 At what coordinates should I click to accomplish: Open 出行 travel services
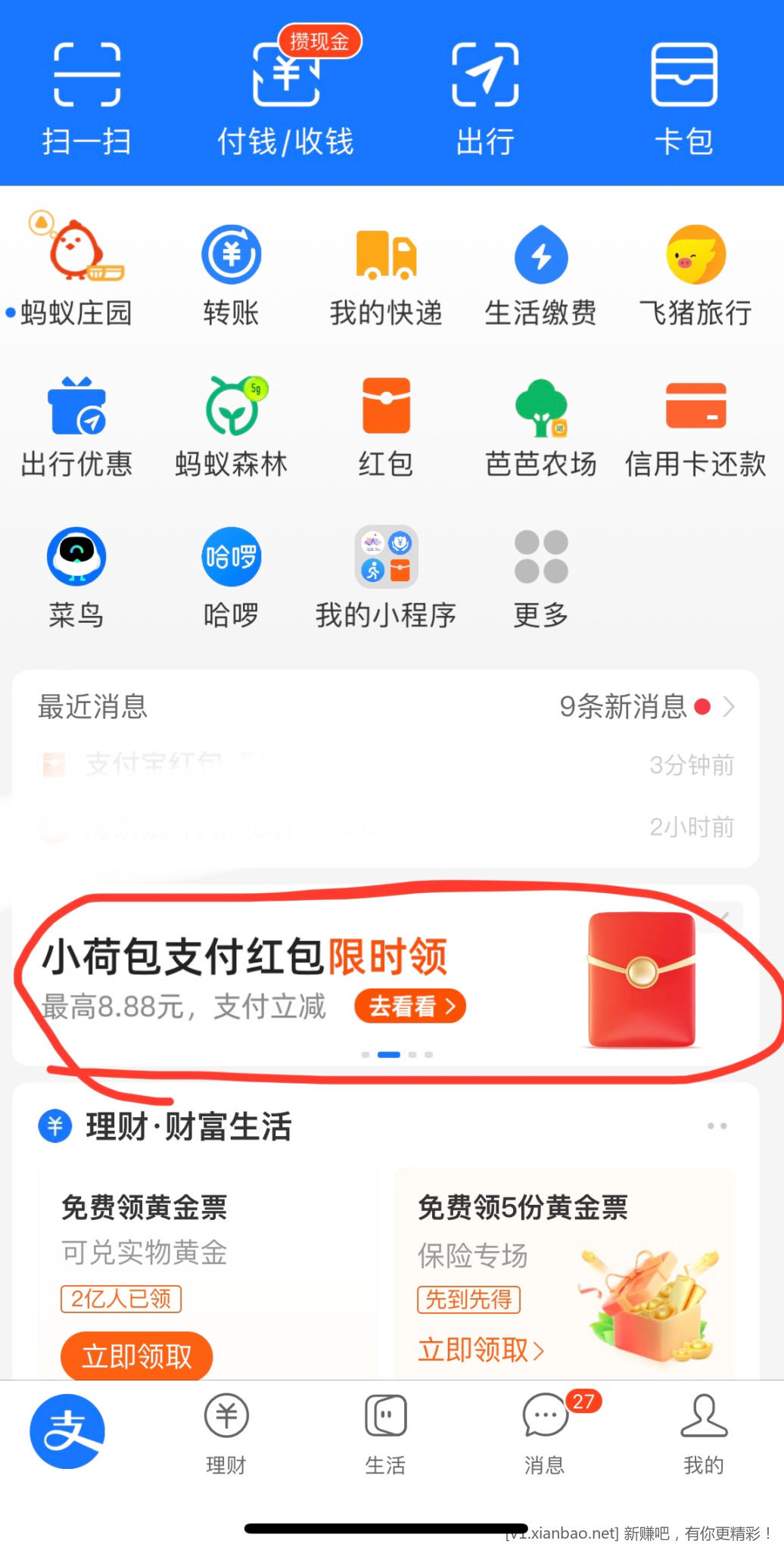[485, 98]
